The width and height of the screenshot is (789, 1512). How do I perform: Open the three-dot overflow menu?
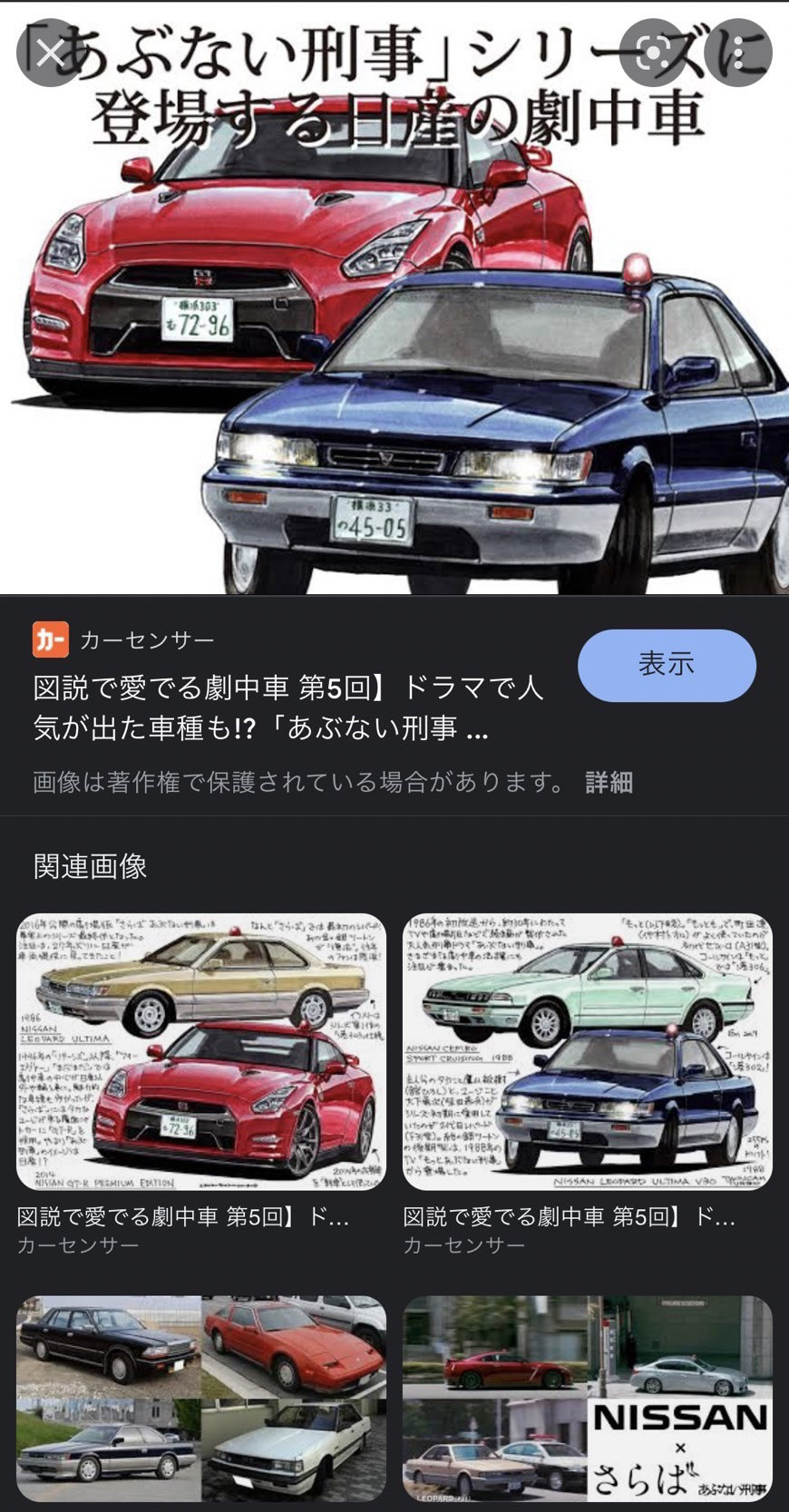pyautogui.click(x=738, y=54)
